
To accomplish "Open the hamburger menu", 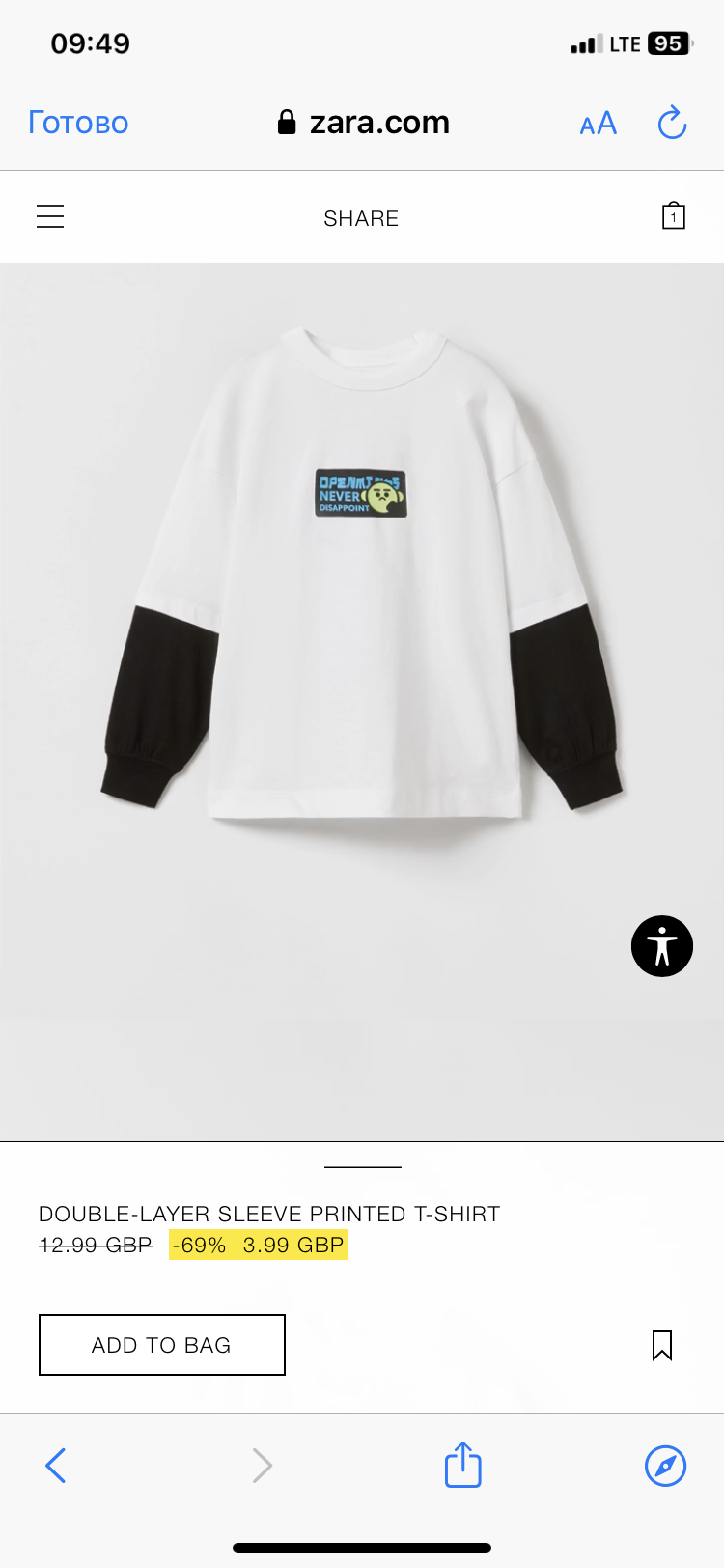I will click(x=50, y=216).
